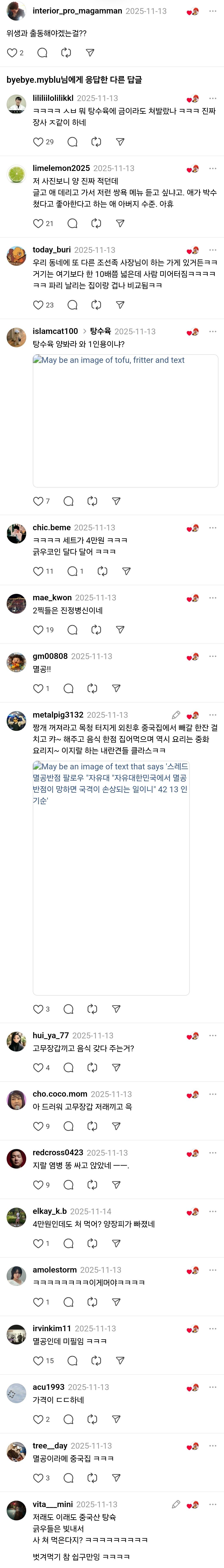Repost tree__day's reply
The image size is (224, 1568).
click(92, 1478)
